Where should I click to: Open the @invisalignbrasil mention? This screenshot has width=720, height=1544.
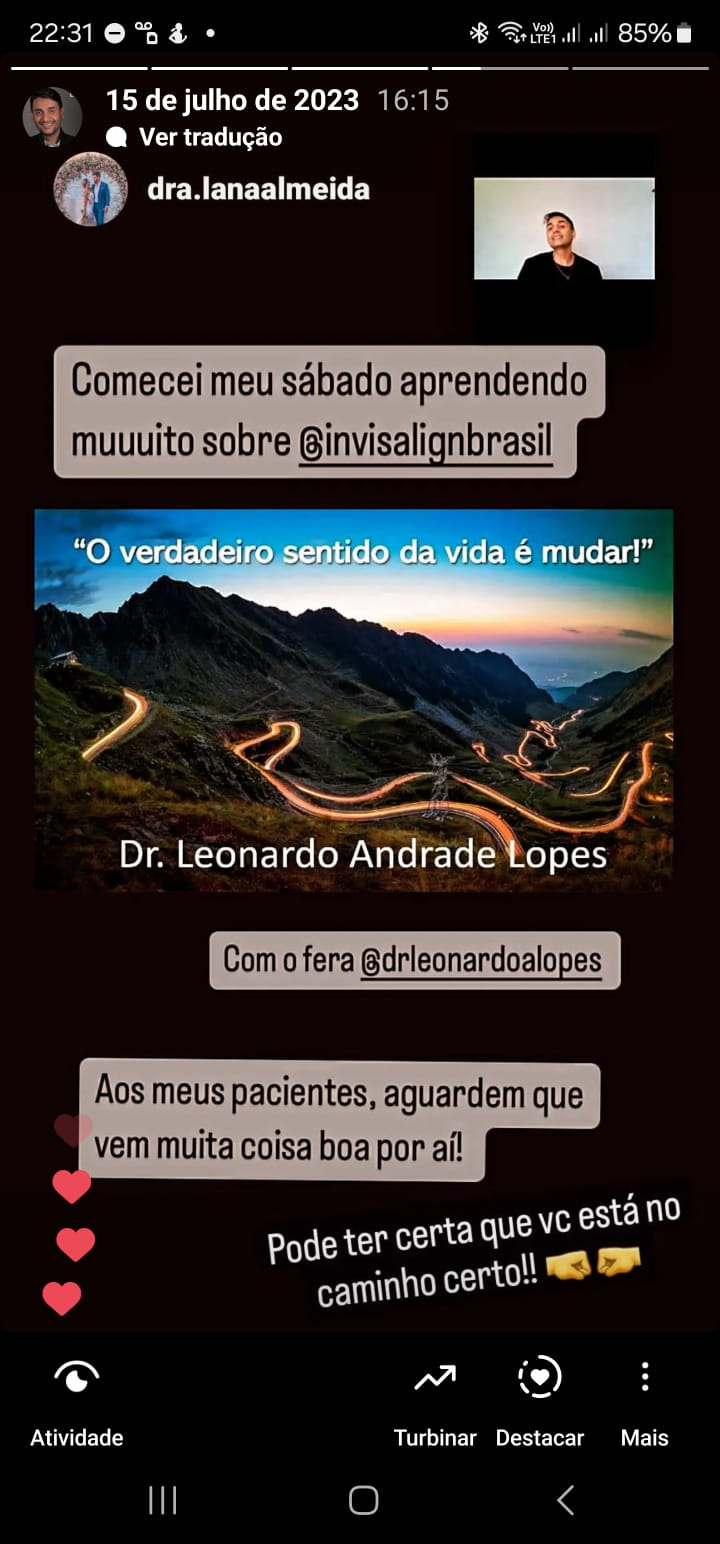click(x=425, y=442)
